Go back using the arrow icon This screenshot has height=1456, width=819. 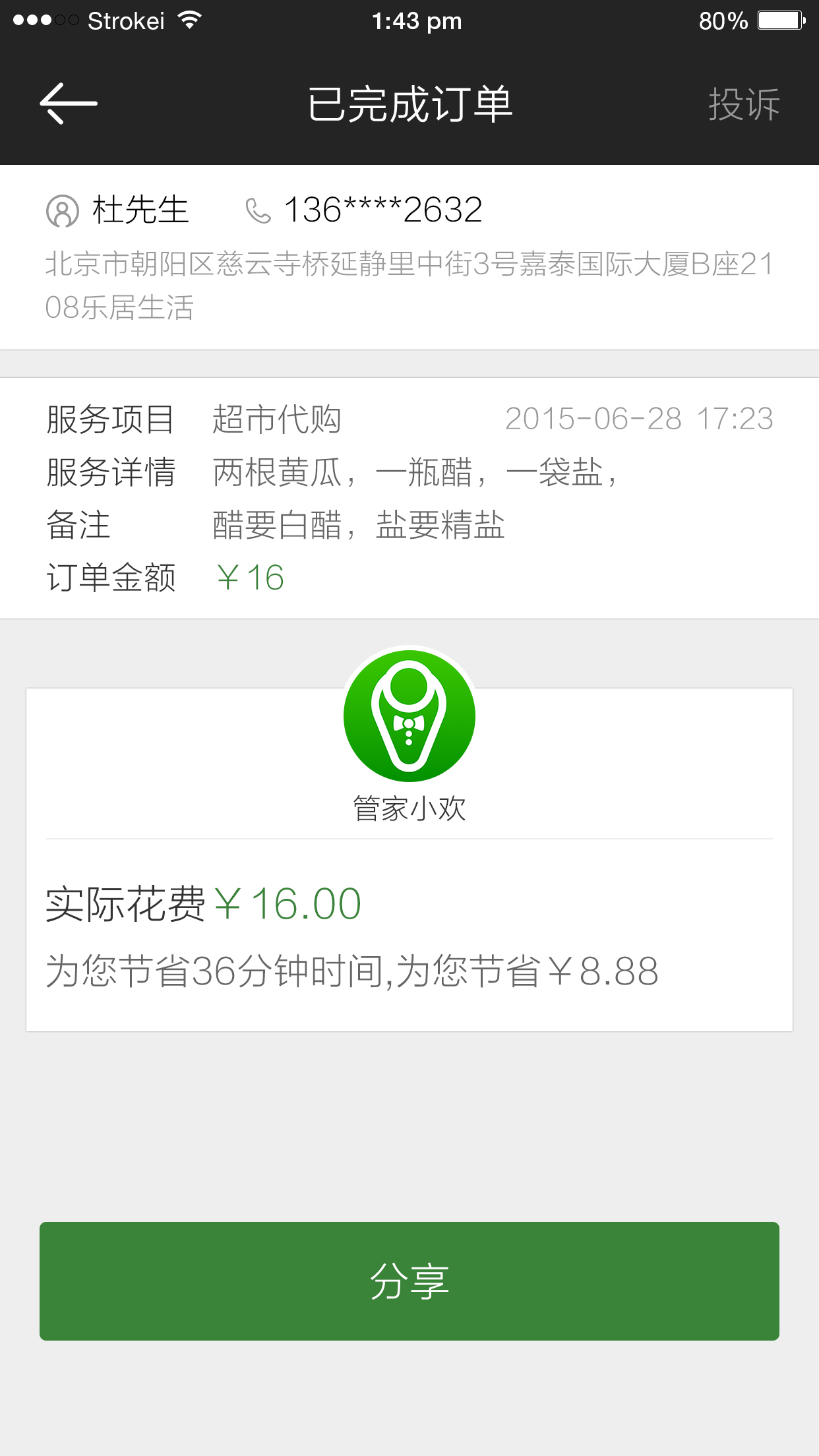69,104
